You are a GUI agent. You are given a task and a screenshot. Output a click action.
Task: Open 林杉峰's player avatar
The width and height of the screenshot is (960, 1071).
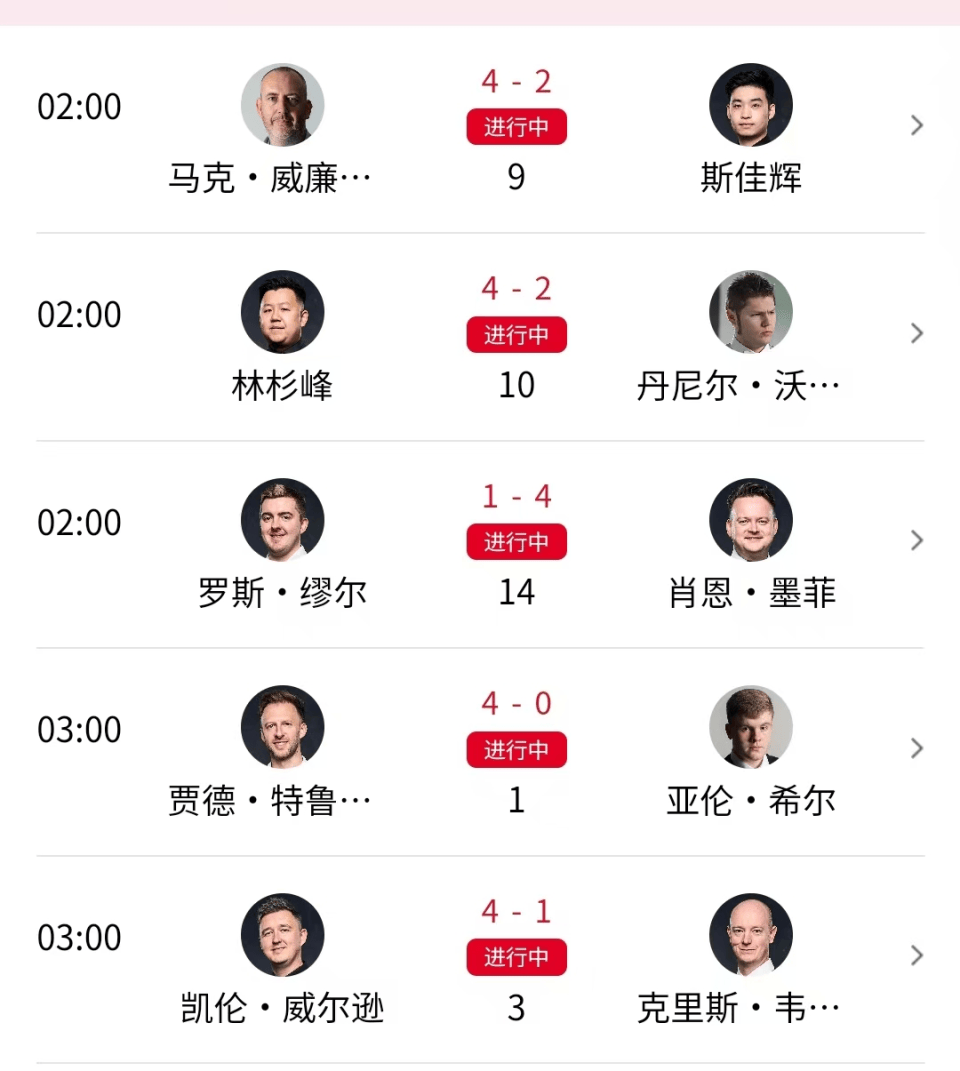[x=282, y=312]
